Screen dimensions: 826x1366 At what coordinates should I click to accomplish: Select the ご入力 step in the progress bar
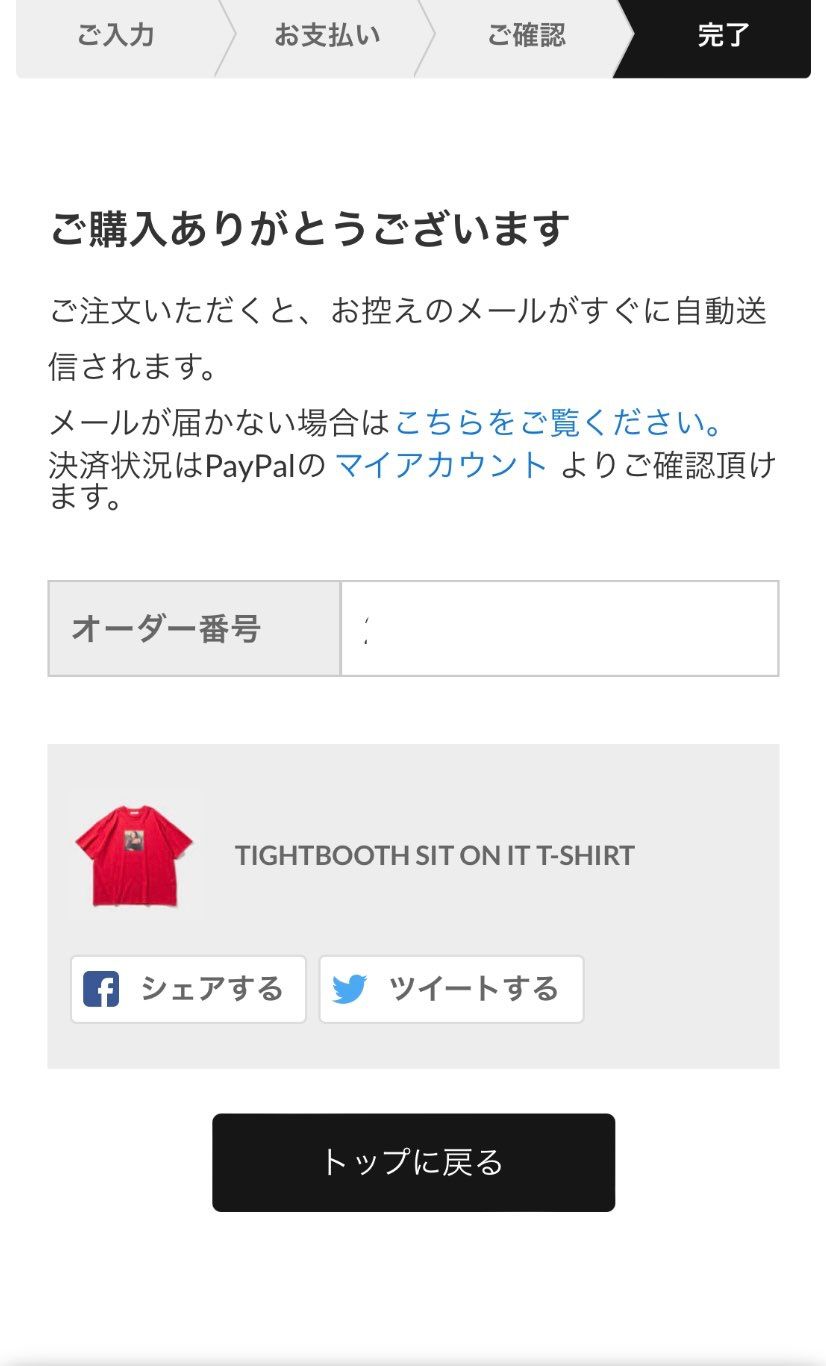coord(114,36)
